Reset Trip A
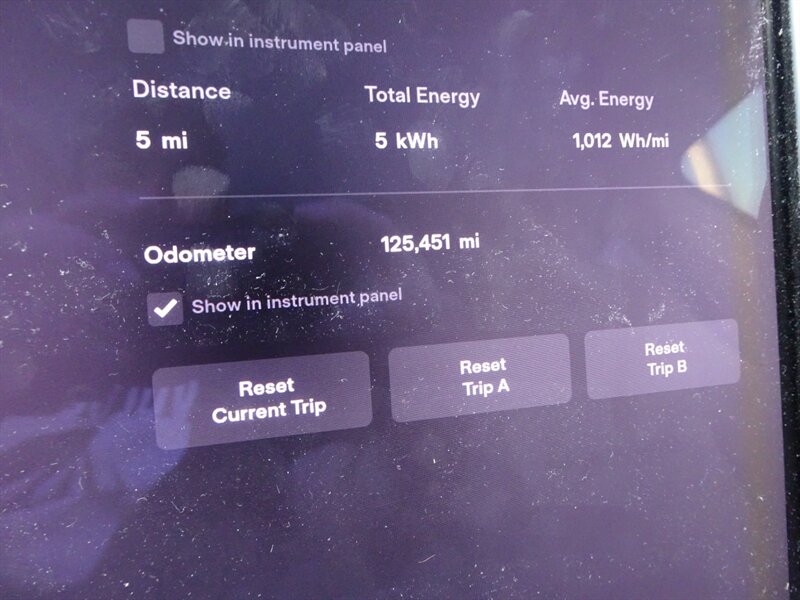The height and width of the screenshot is (600, 800). pyautogui.click(x=481, y=376)
